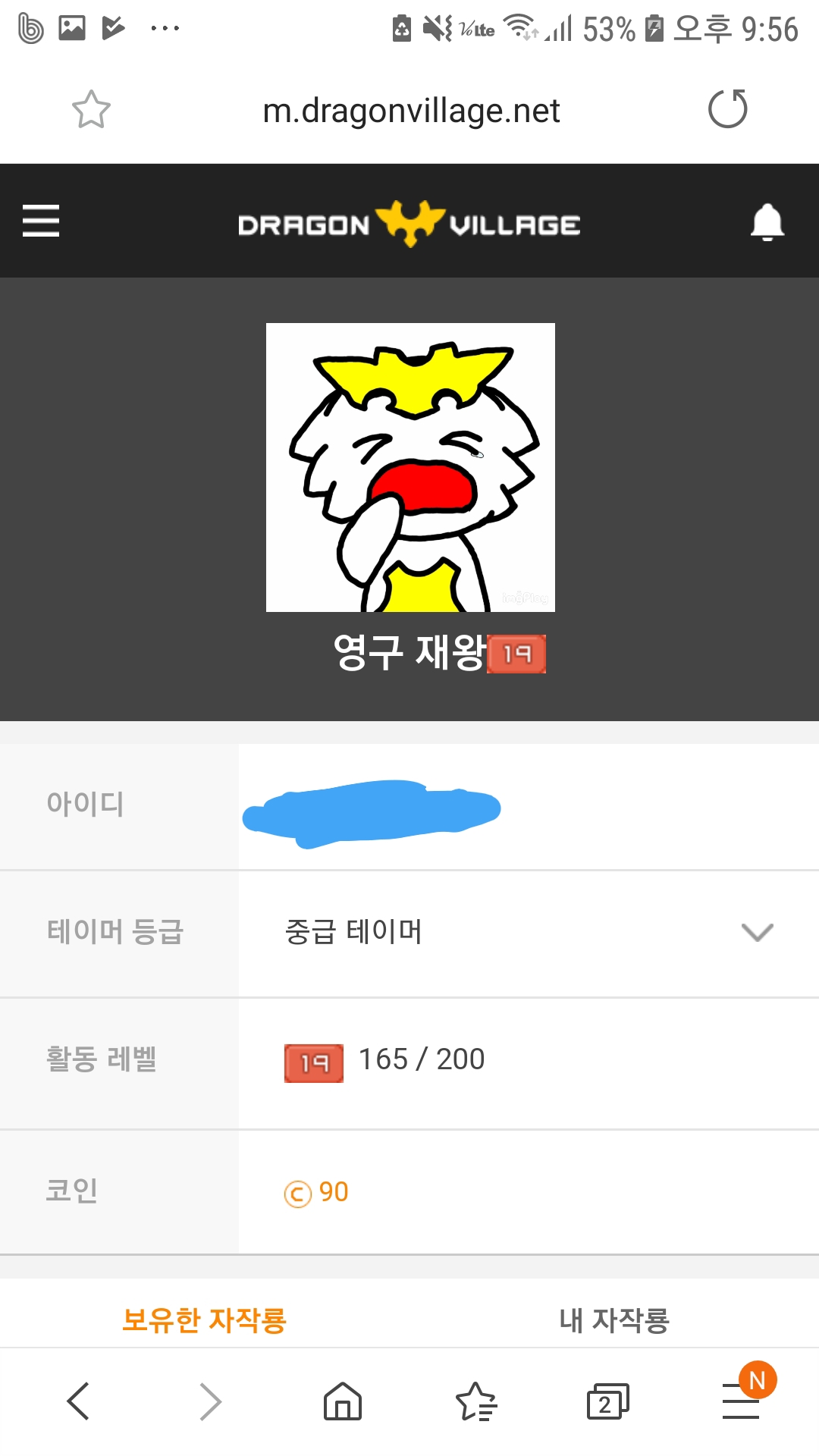The image size is (819, 1456).
Task: Open the notifications bell
Action: point(767,221)
